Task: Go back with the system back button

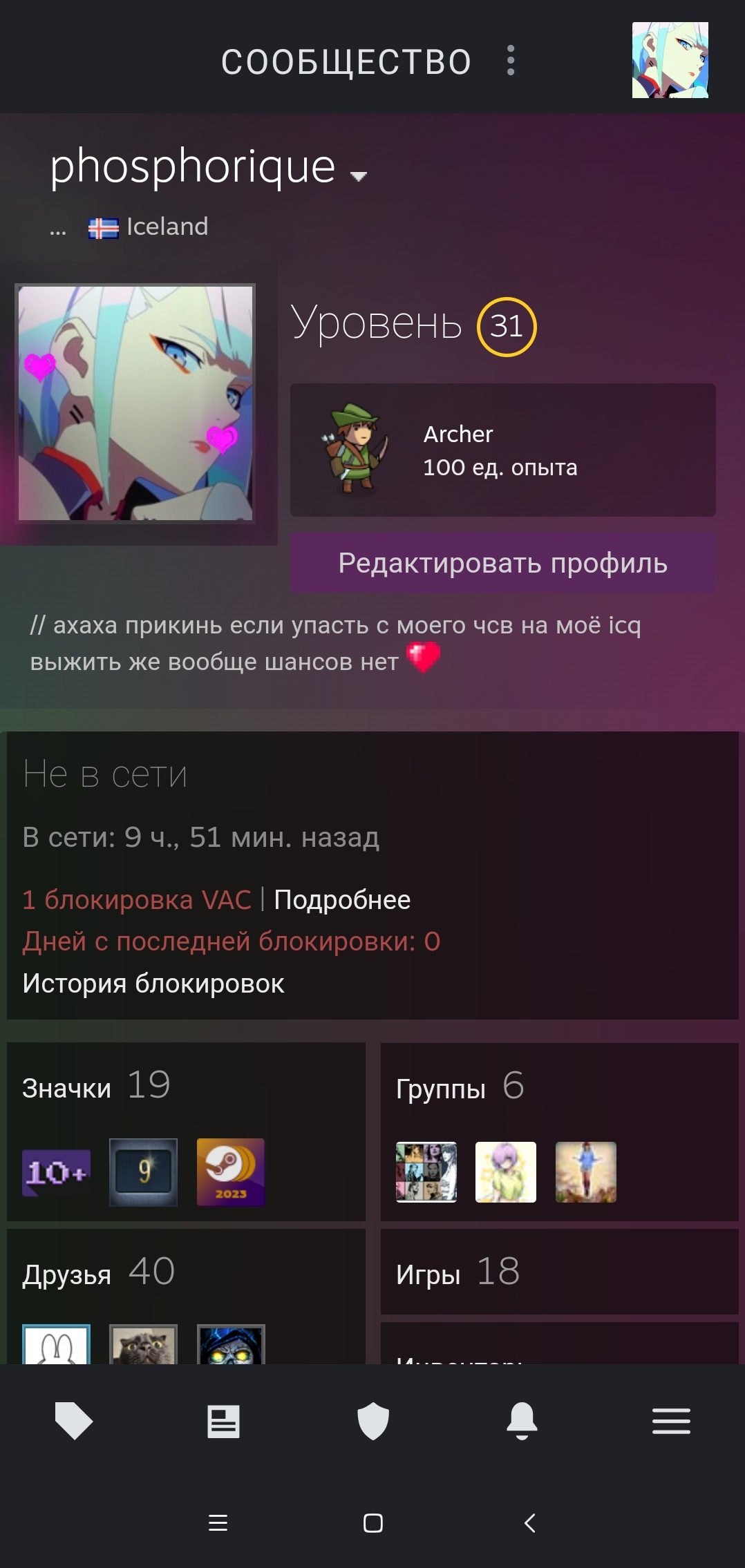Action: click(530, 1522)
